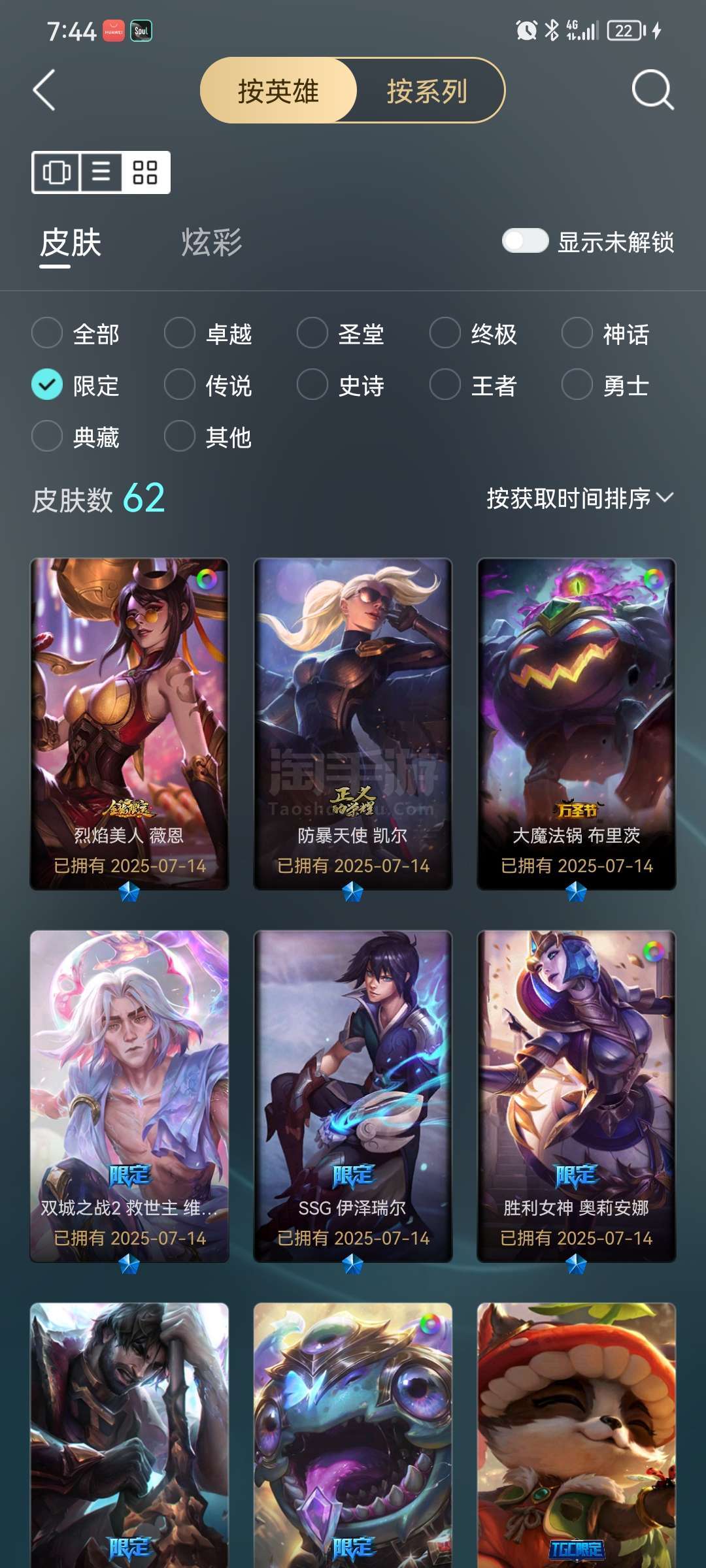706x1568 pixels.
Task: Toggle 显示未解锁 switch on
Action: click(525, 241)
